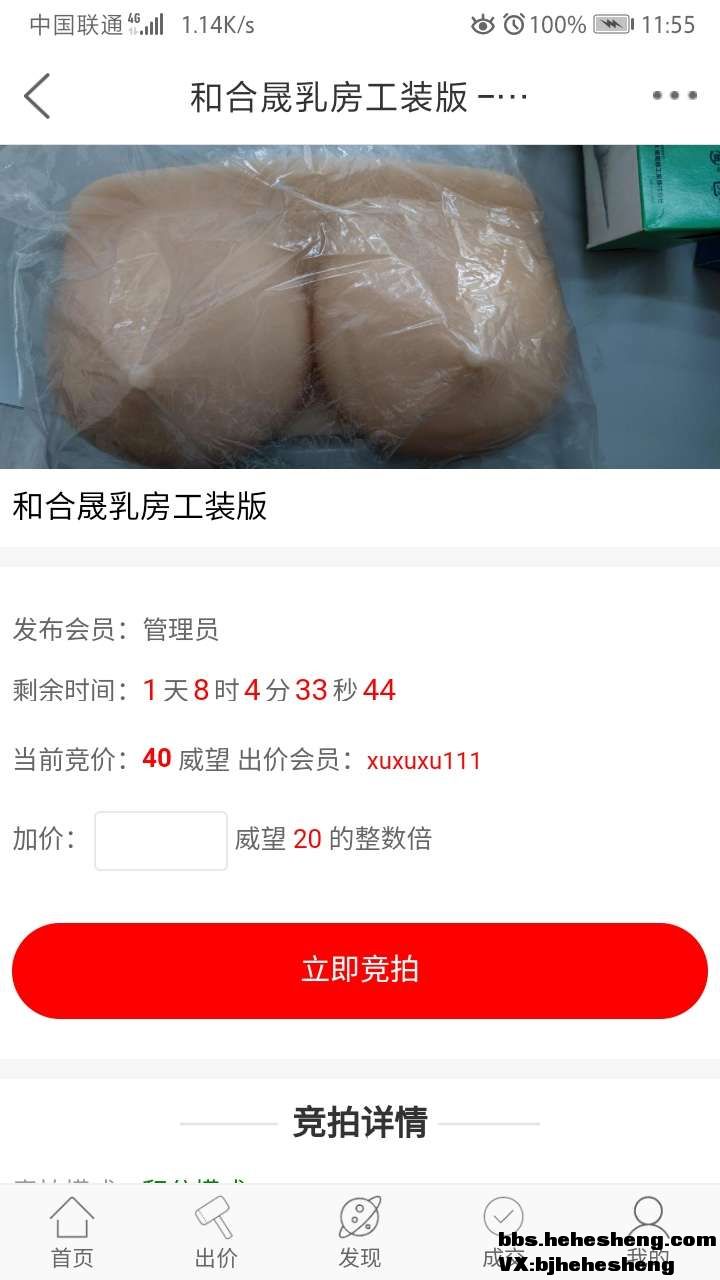
Task: Switch to the 首页 tab
Action: coord(72,1233)
